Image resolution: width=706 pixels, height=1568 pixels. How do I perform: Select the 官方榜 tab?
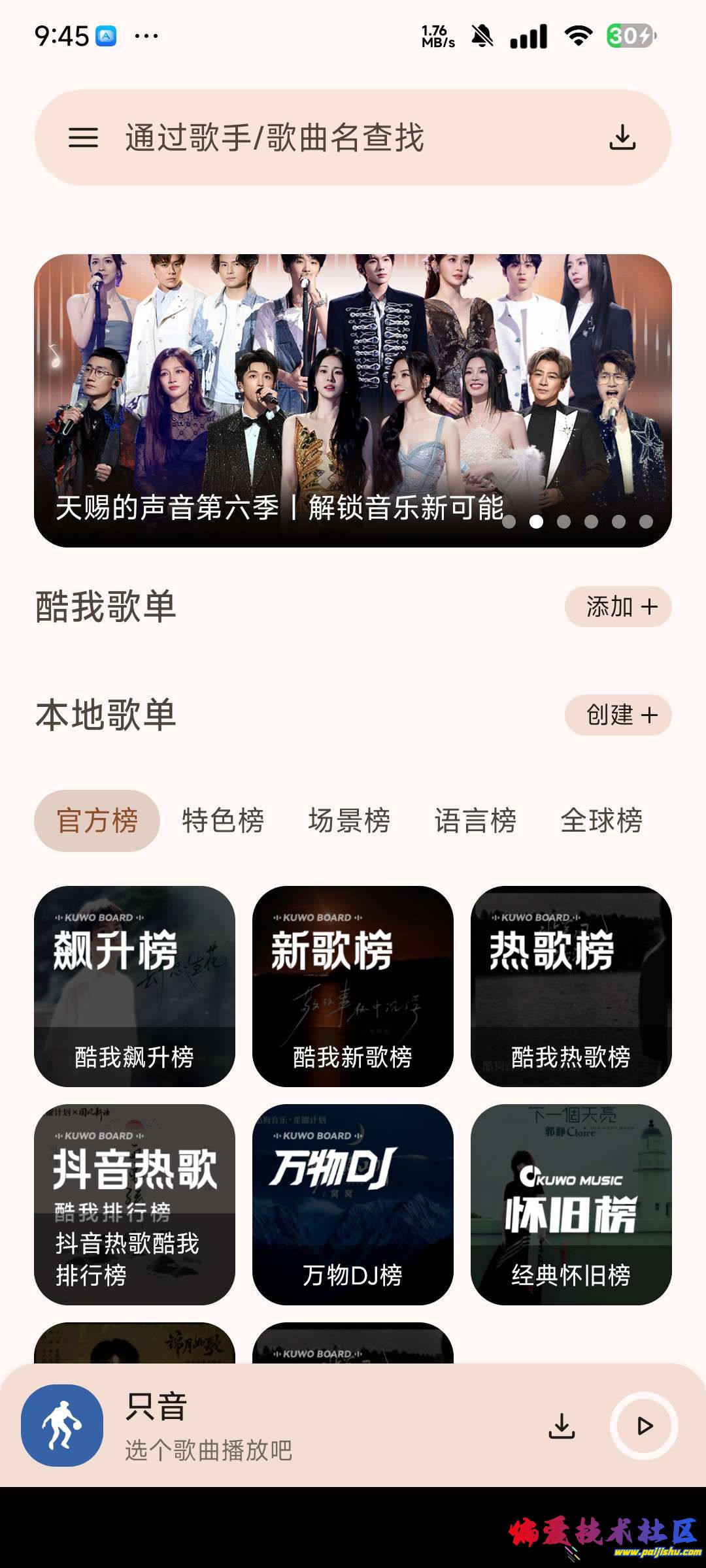point(97,821)
